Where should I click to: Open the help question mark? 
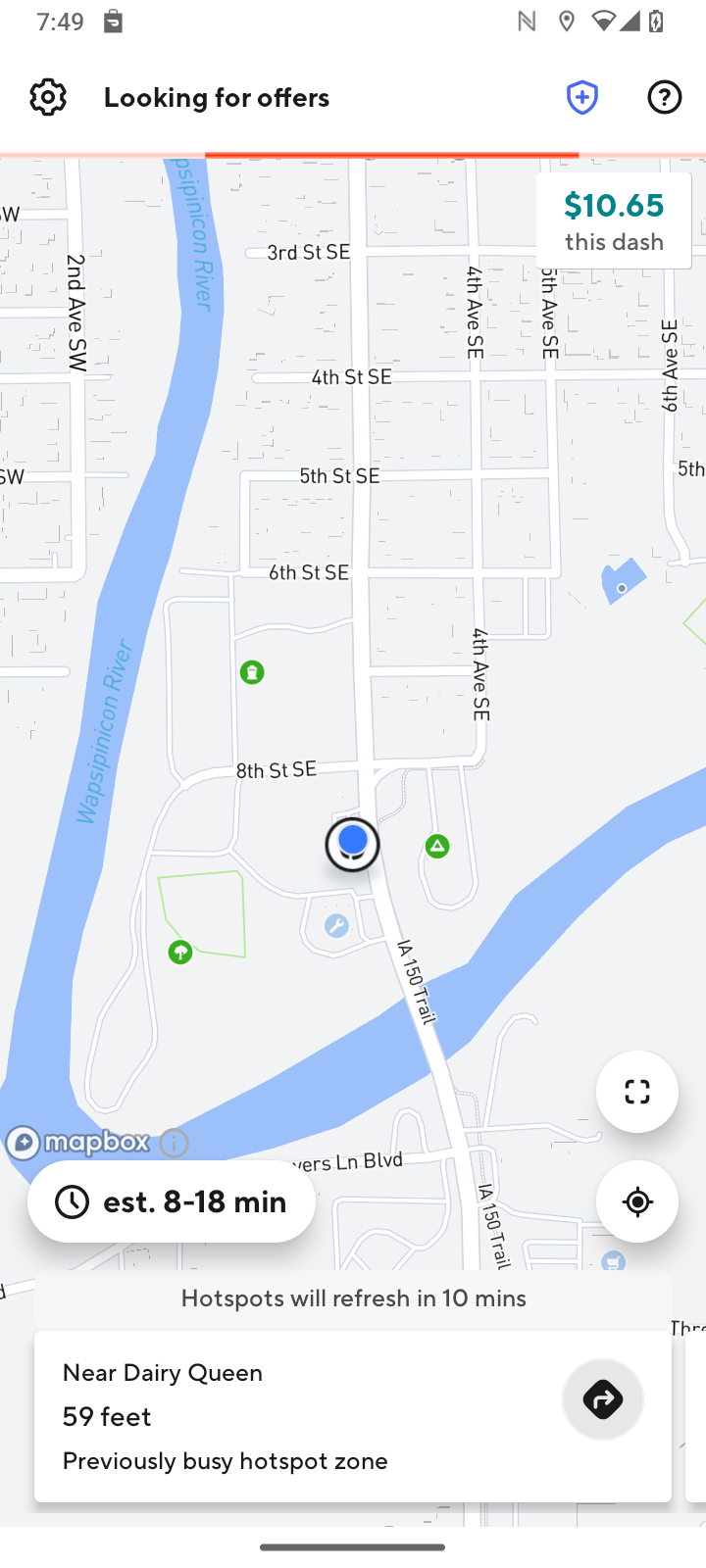click(x=664, y=97)
